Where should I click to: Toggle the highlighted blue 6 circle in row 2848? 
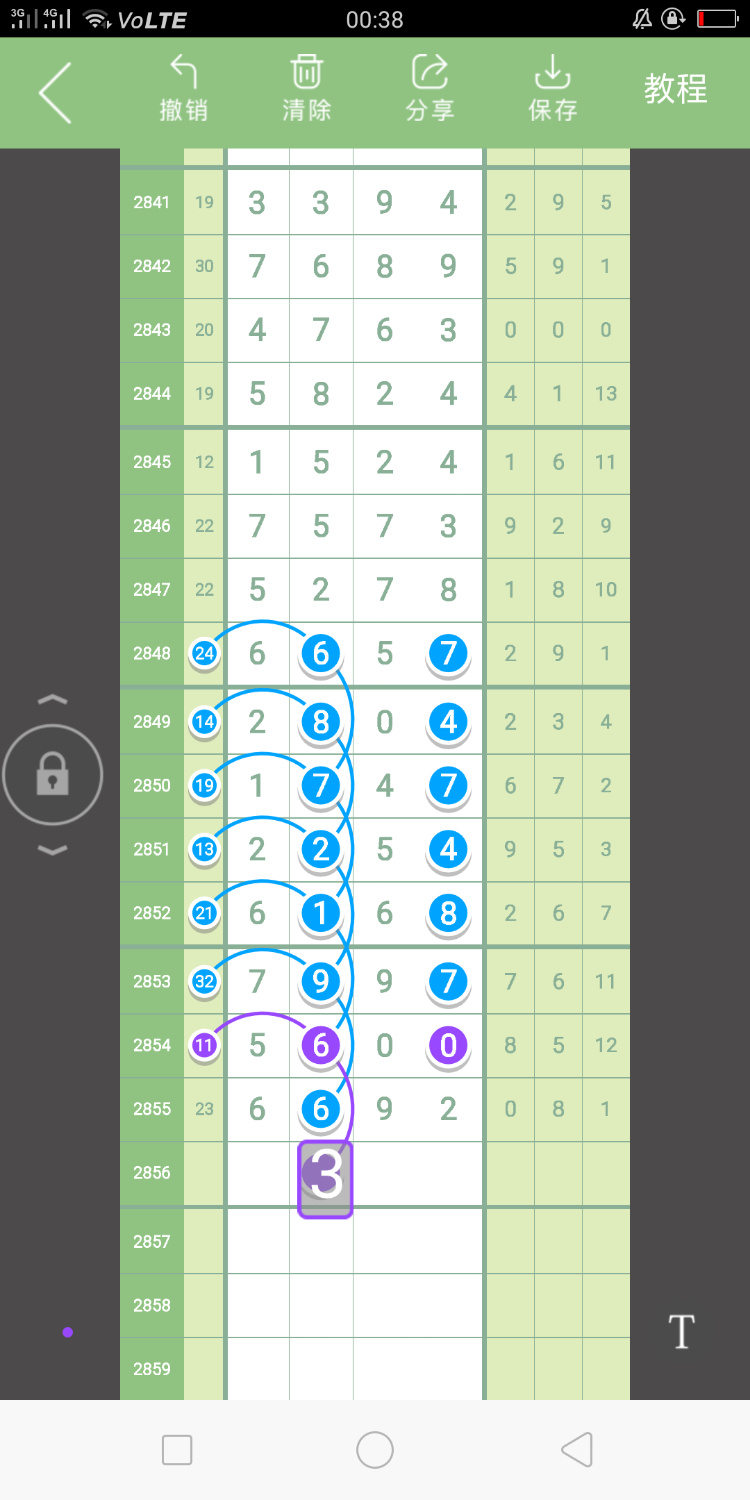320,654
